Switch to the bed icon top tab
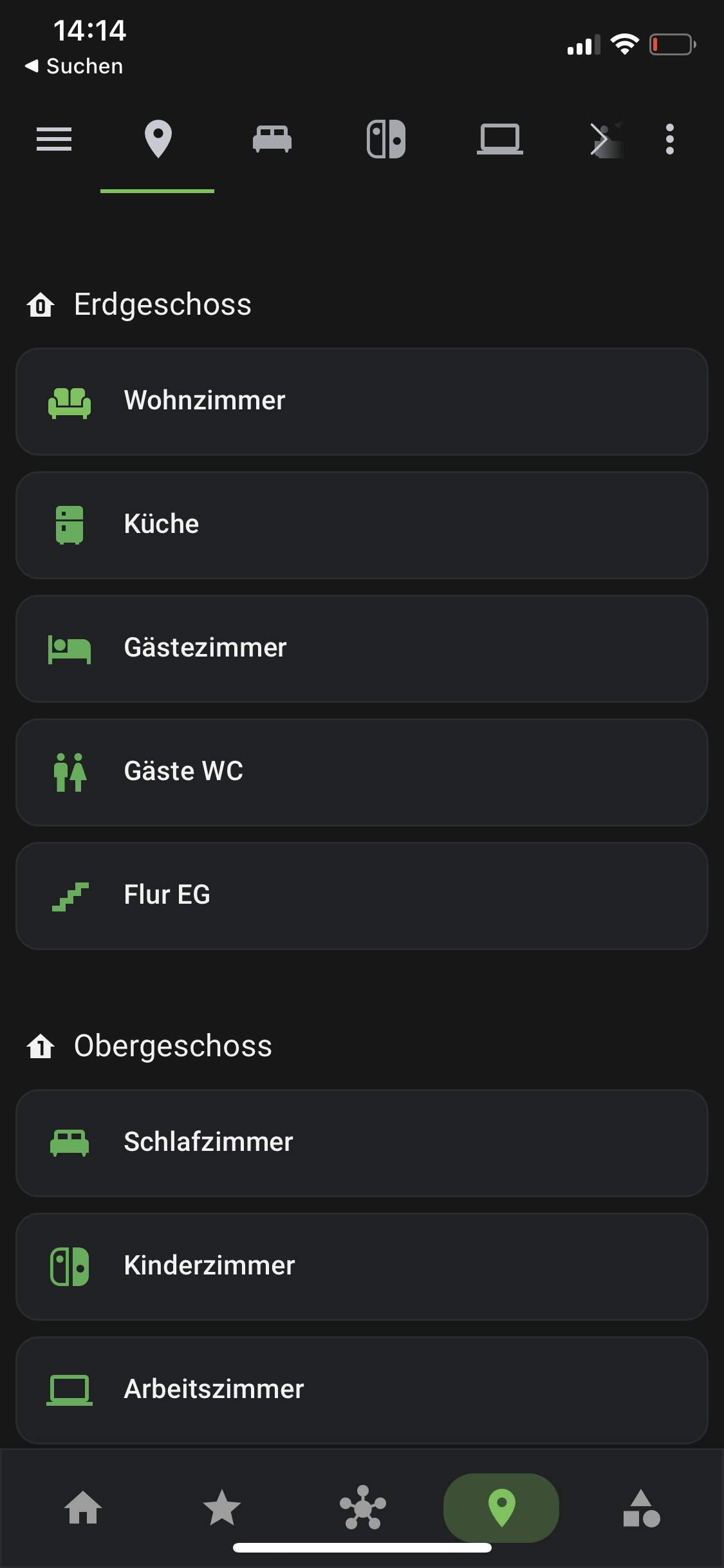 272,139
